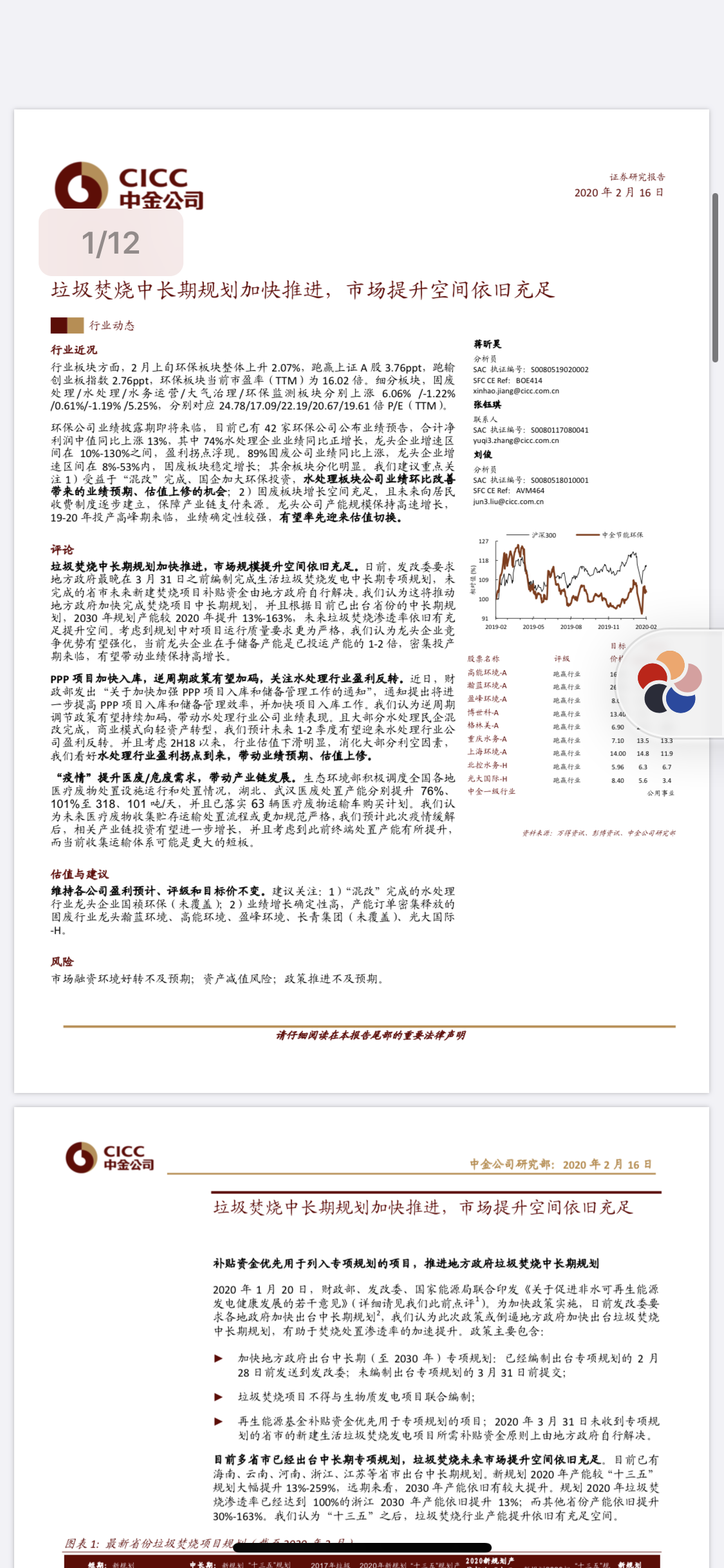
Task: Tap the 1/12 page indicator
Action: pos(111,243)
